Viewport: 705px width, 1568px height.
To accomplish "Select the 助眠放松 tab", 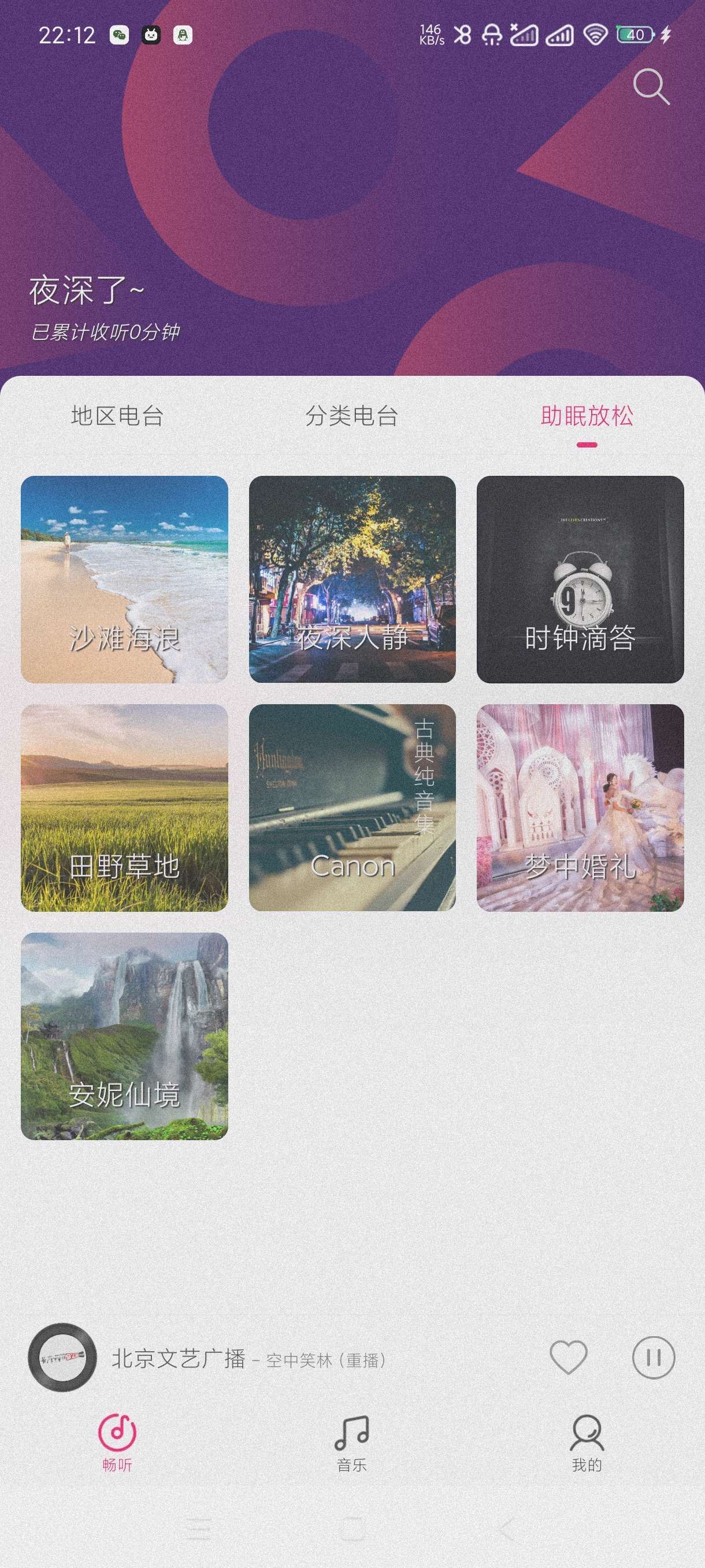I will [x=587, y=416].
